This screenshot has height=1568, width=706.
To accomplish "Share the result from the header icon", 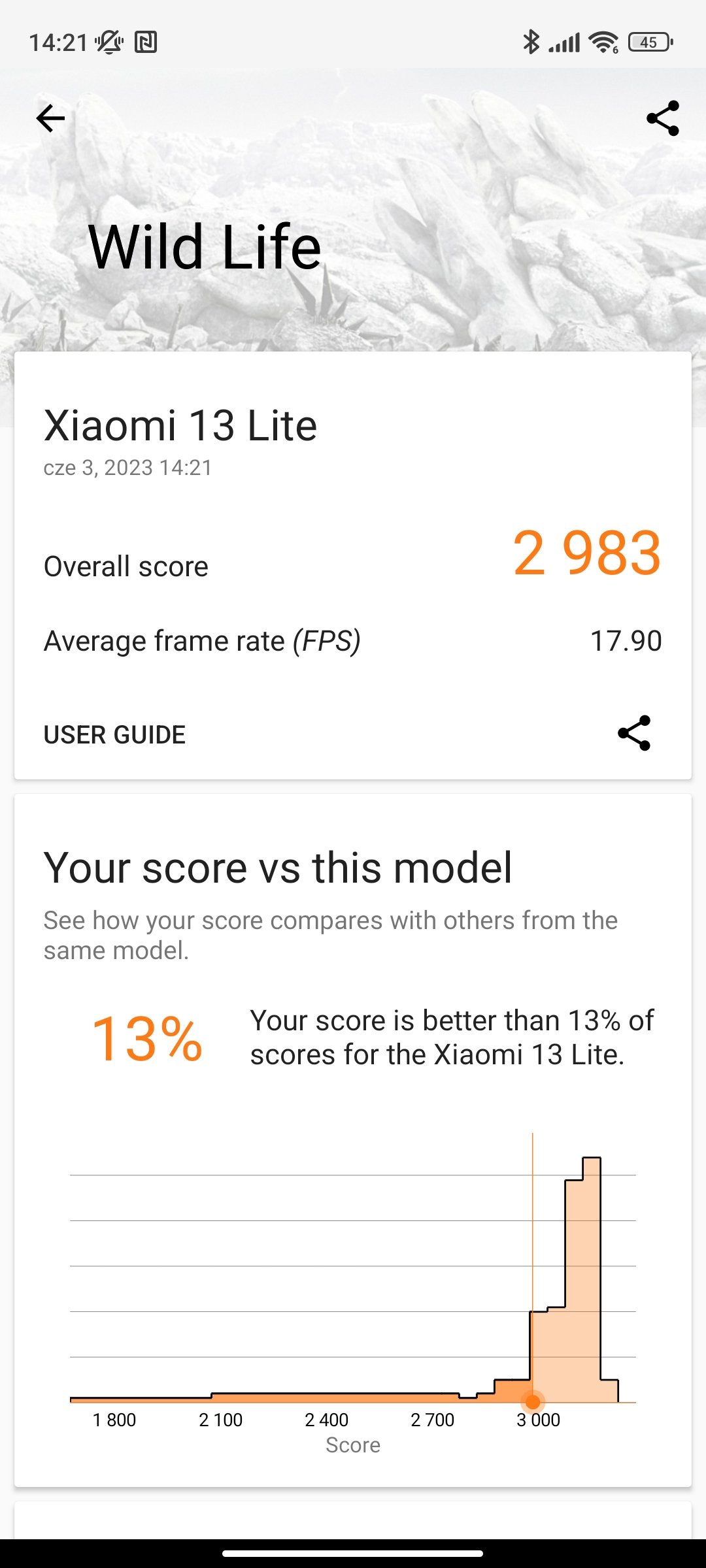I will [x=663, y=118].
